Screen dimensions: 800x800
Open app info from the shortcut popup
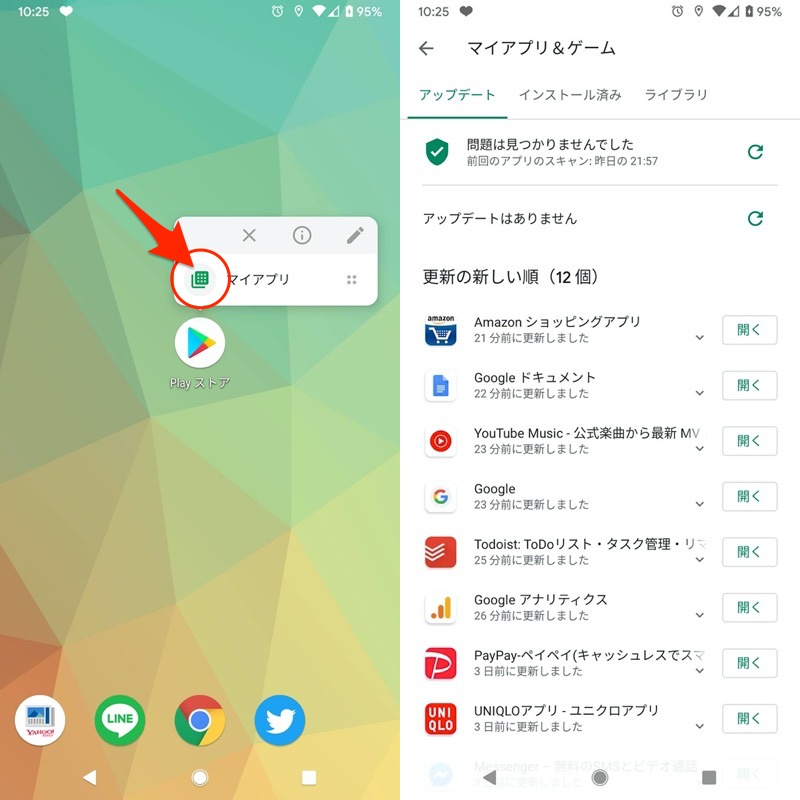[302, 236]
